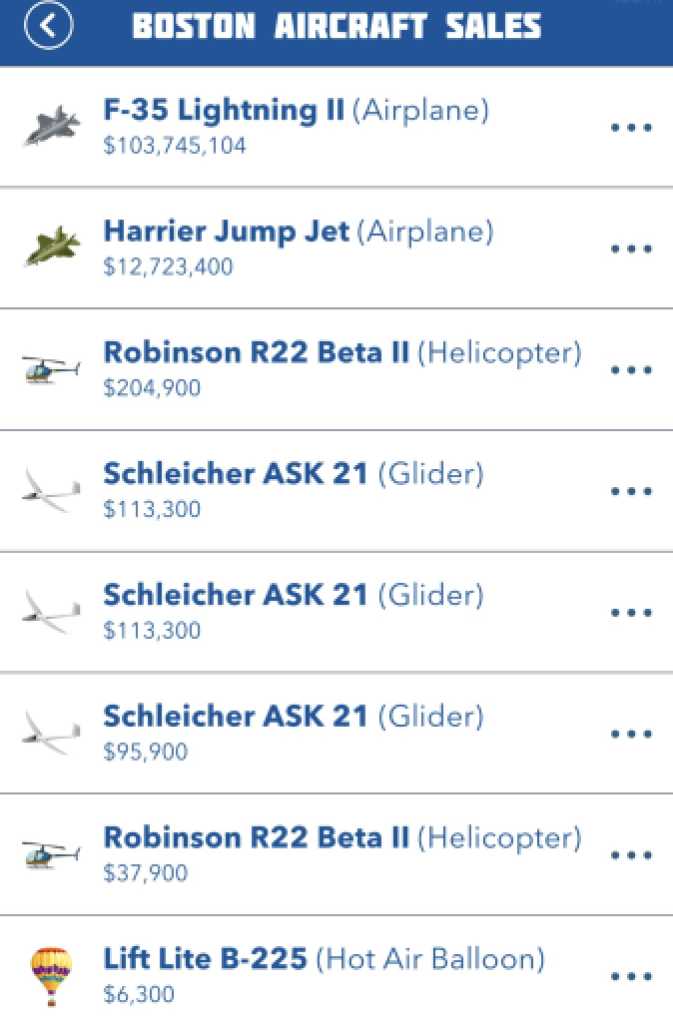Viewport: 673px width, 1022px height.
Task: Go back using the header arrow
Action: click(x=48, y=27)
